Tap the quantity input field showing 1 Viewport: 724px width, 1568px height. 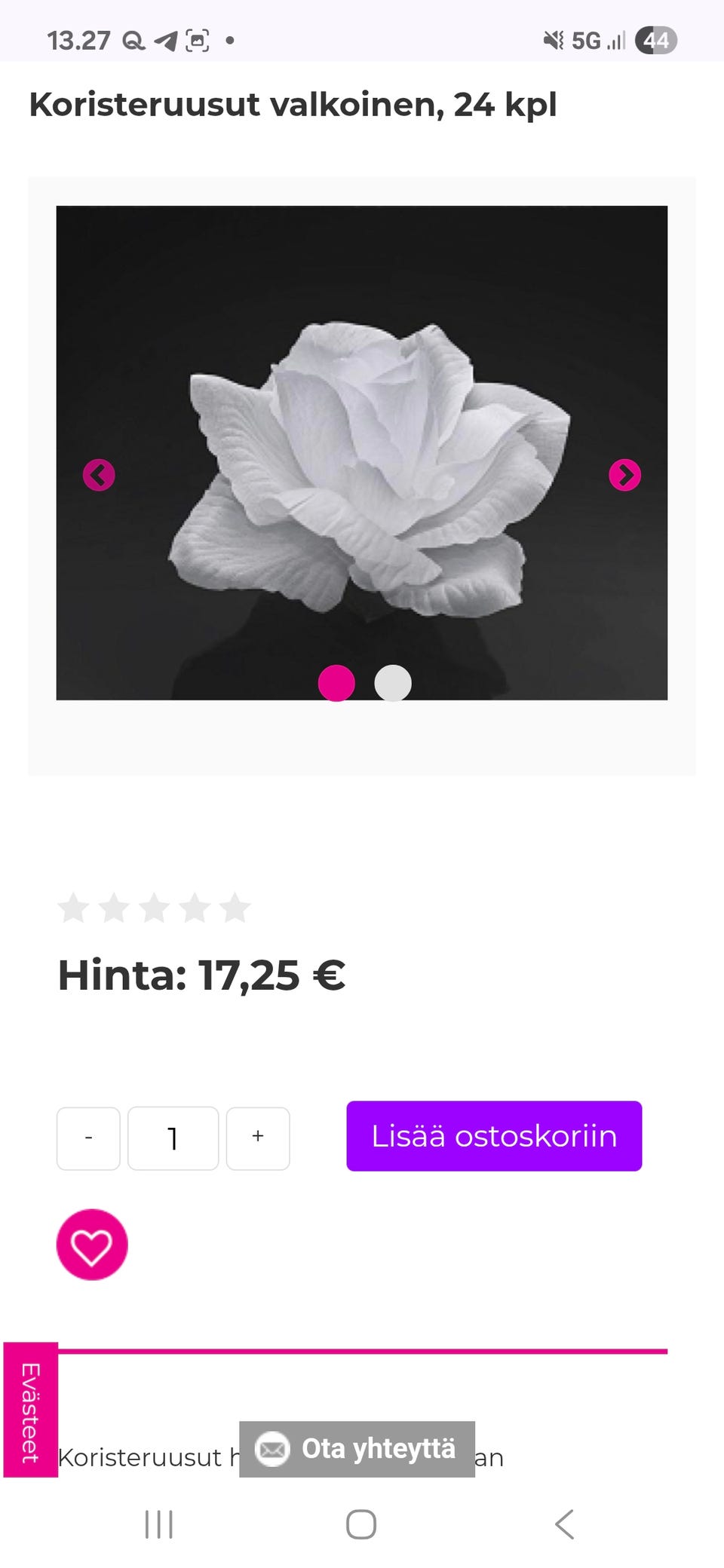[173, 1138]
